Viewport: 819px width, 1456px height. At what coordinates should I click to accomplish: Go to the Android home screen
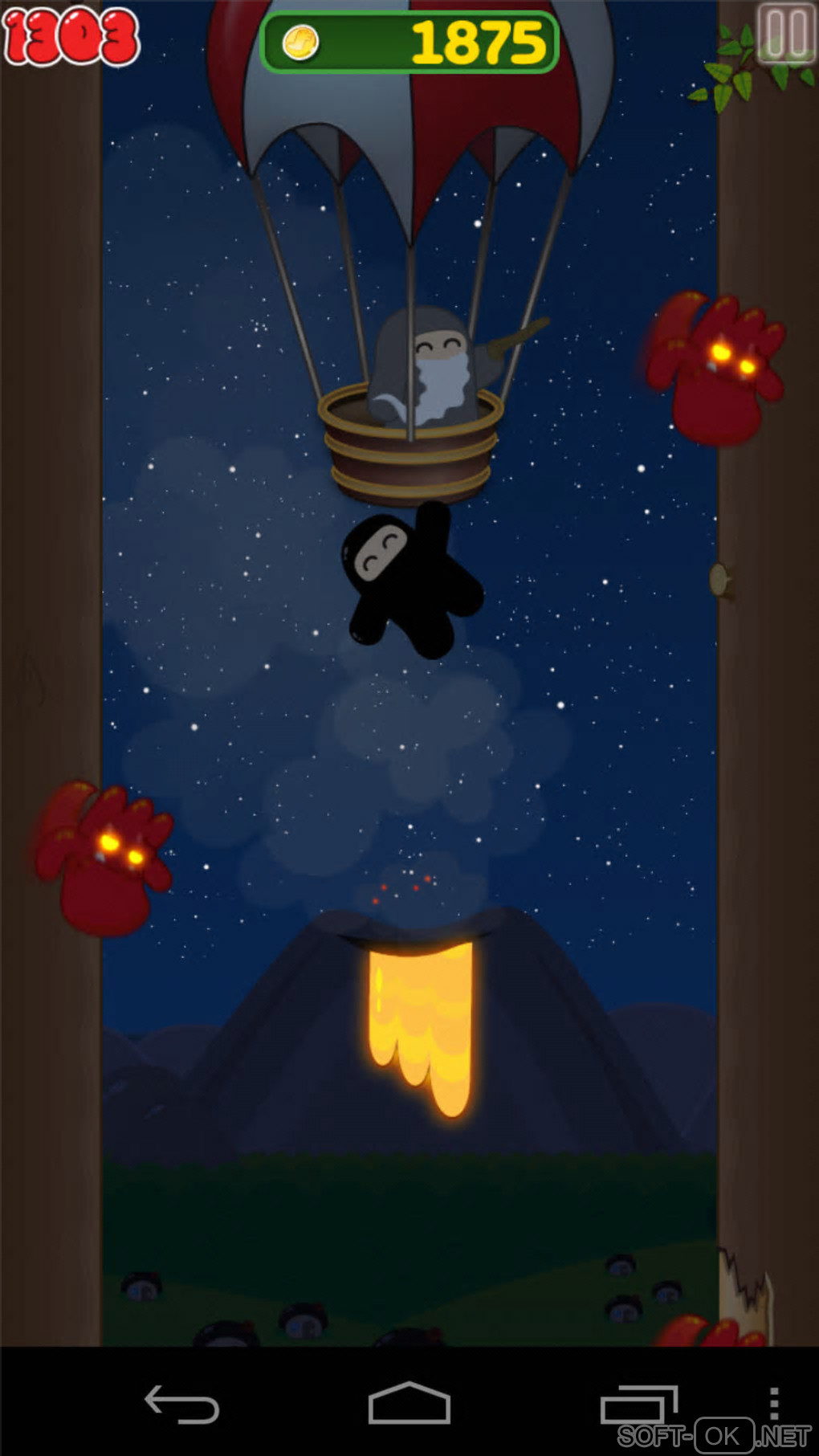(409, 1404)
